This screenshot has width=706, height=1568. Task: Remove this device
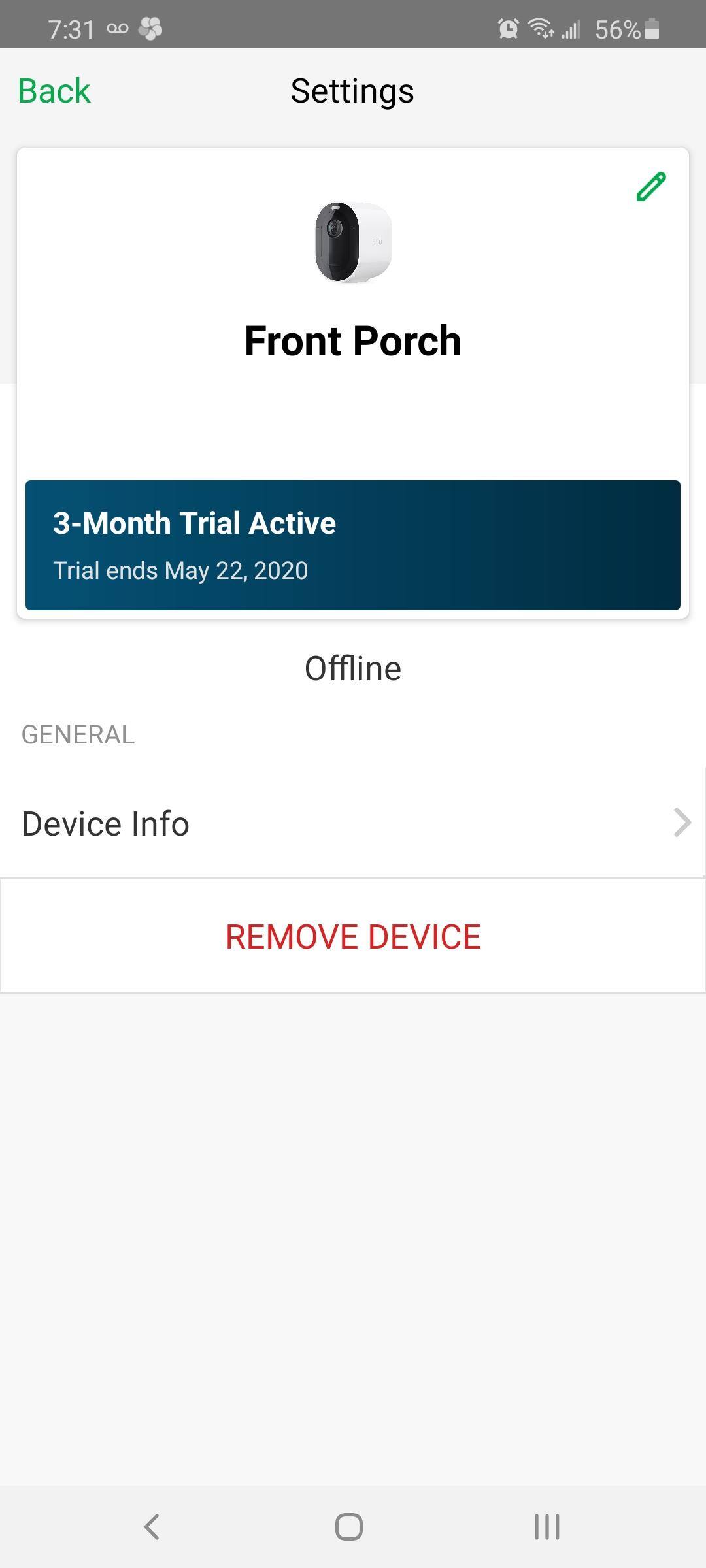pyautogui.click(x=353, y=936)
